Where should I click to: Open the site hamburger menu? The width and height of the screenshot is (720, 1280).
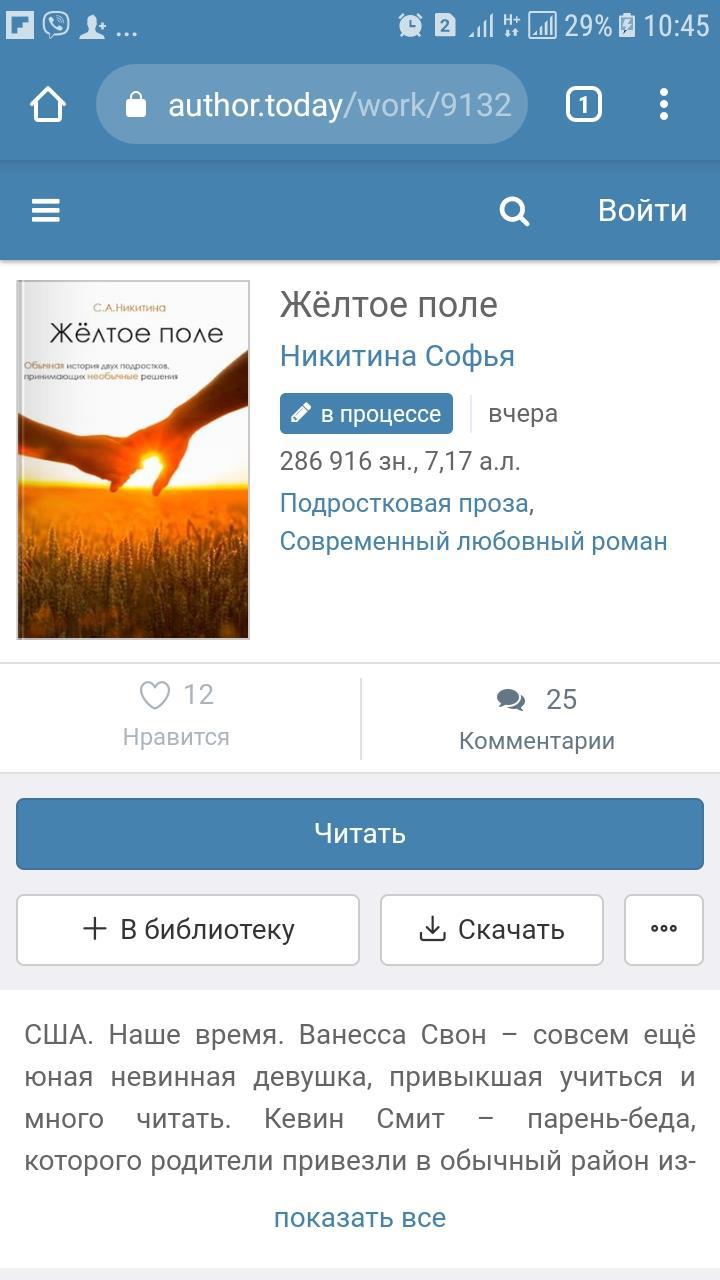tap(46, 210)
